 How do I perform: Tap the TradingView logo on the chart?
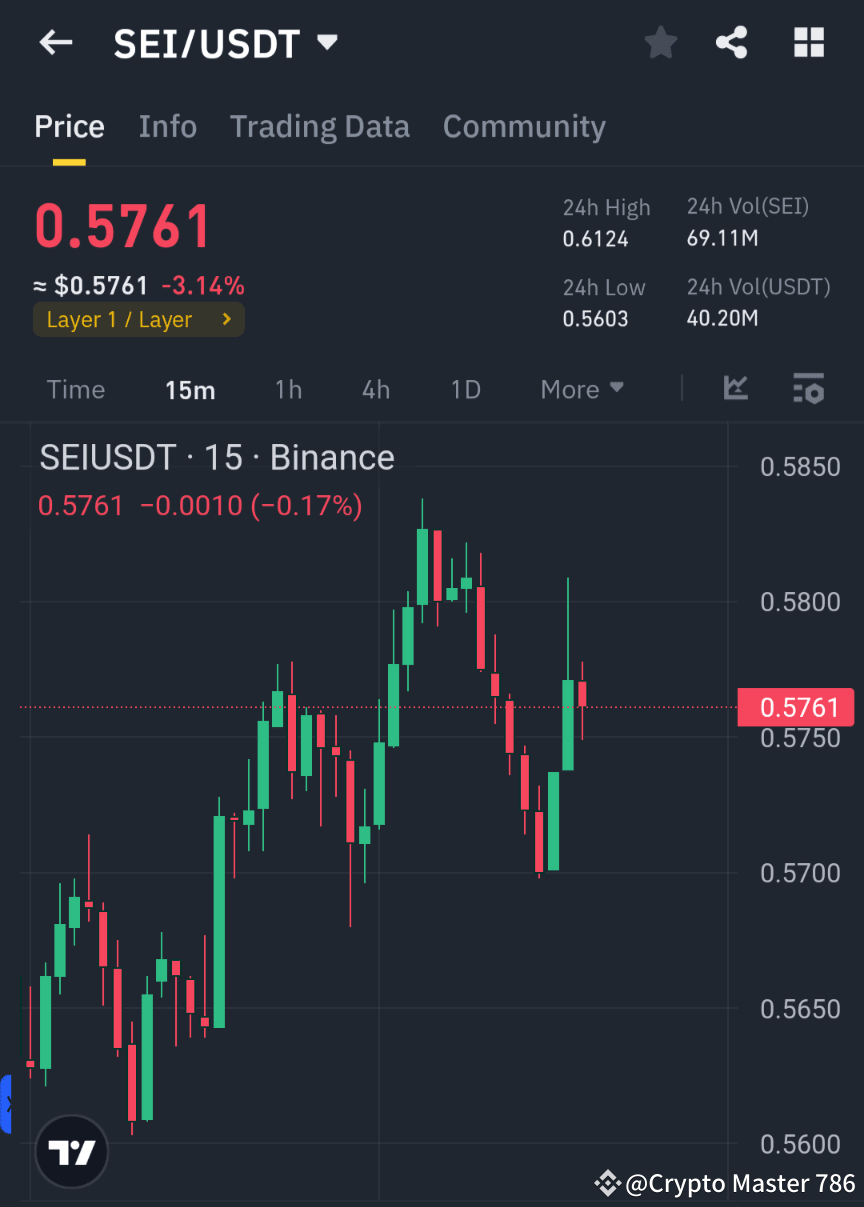70,1151
